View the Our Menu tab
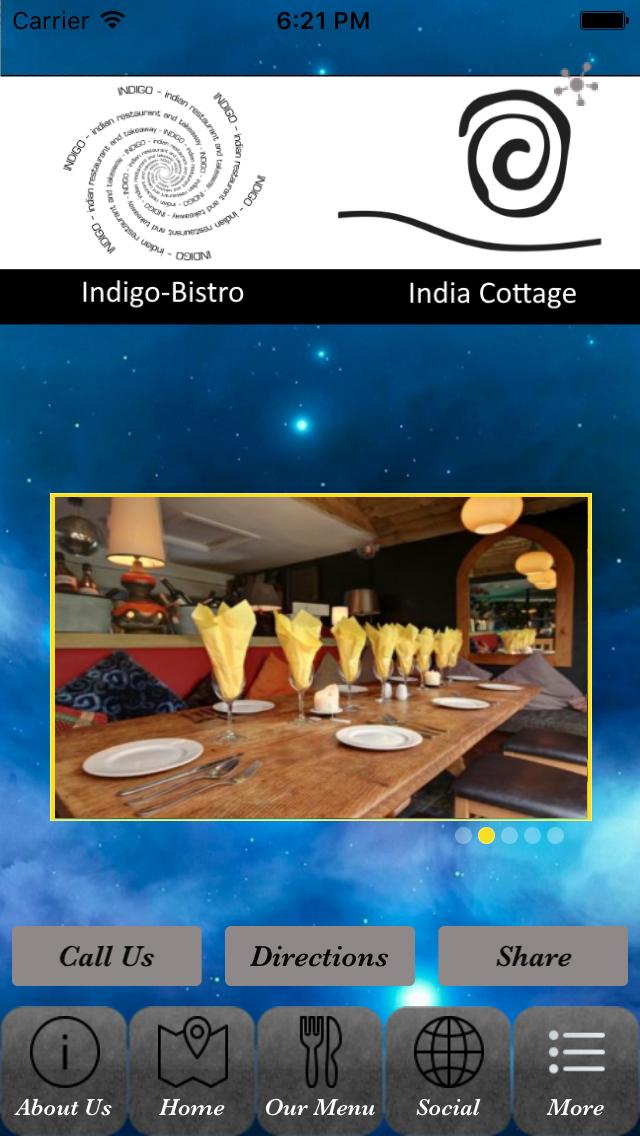Screen dimensions: 640x1136 (x=320, y=1070)
